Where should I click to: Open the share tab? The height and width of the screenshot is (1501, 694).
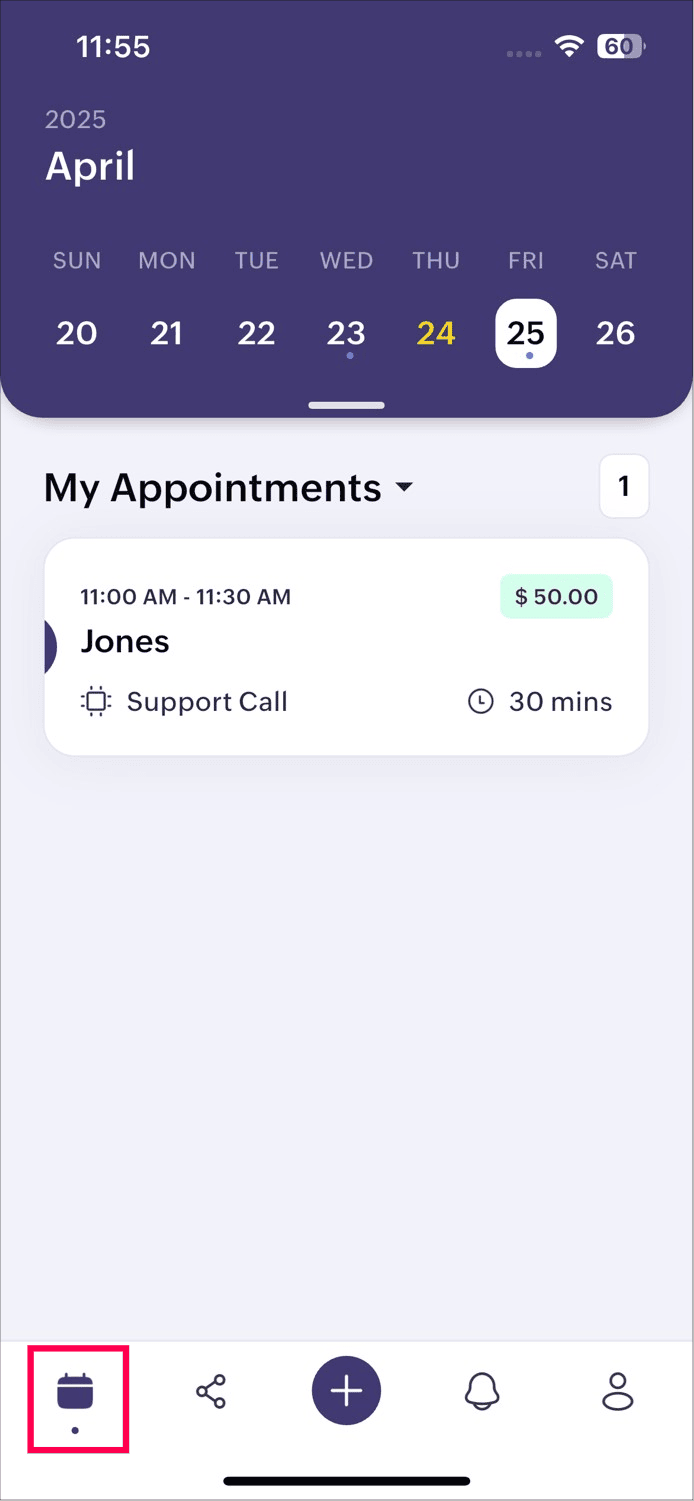pyautogui.click(x=211, y=1392)
